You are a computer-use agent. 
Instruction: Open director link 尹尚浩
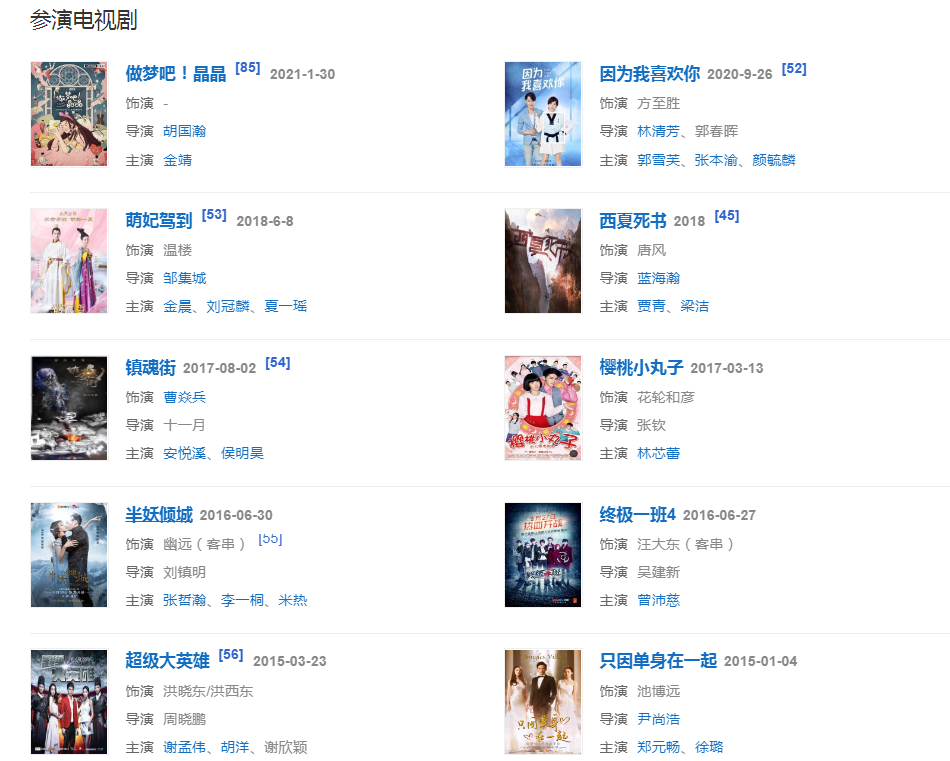click(x=658, y=720)
